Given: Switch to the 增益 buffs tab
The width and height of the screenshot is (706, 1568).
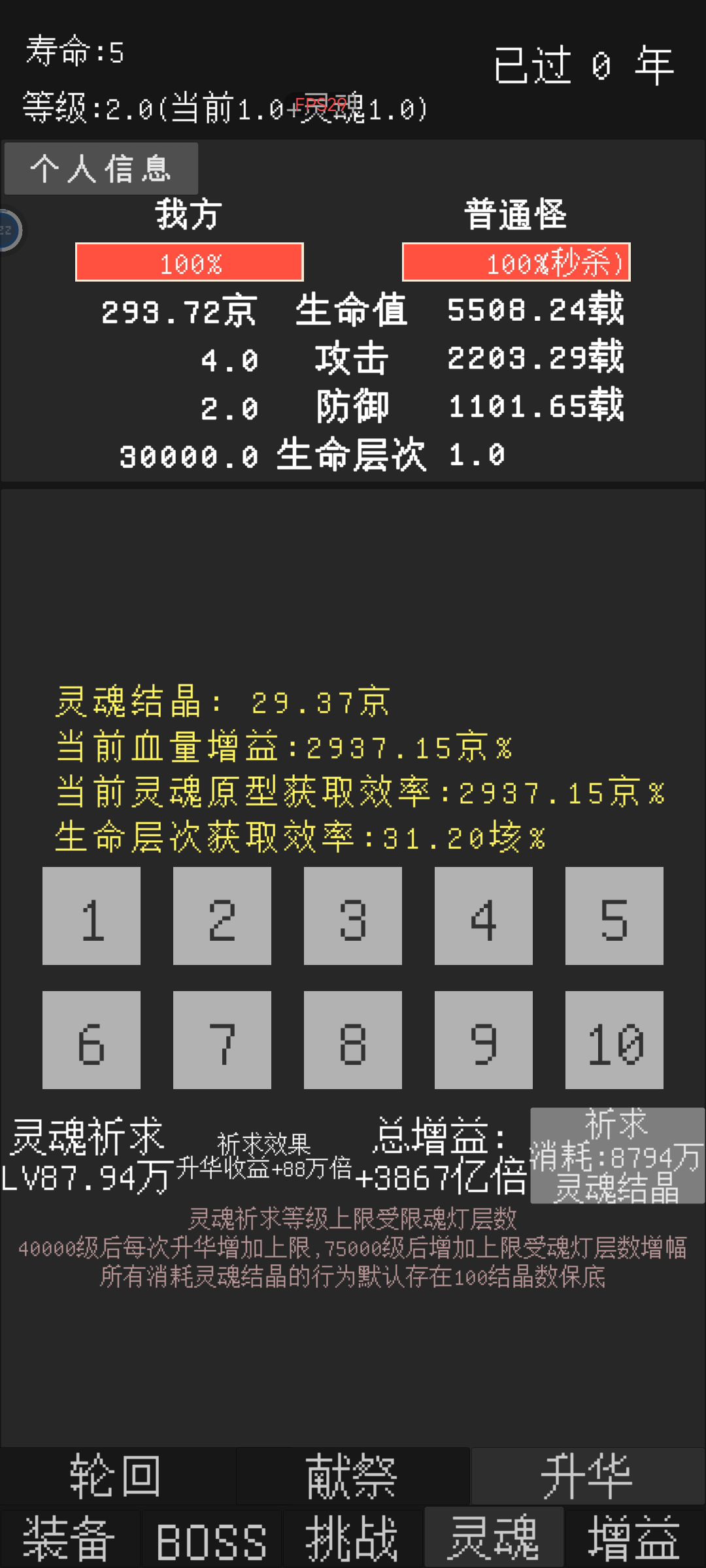Looking at the screenshot, I should point(635,1539).
